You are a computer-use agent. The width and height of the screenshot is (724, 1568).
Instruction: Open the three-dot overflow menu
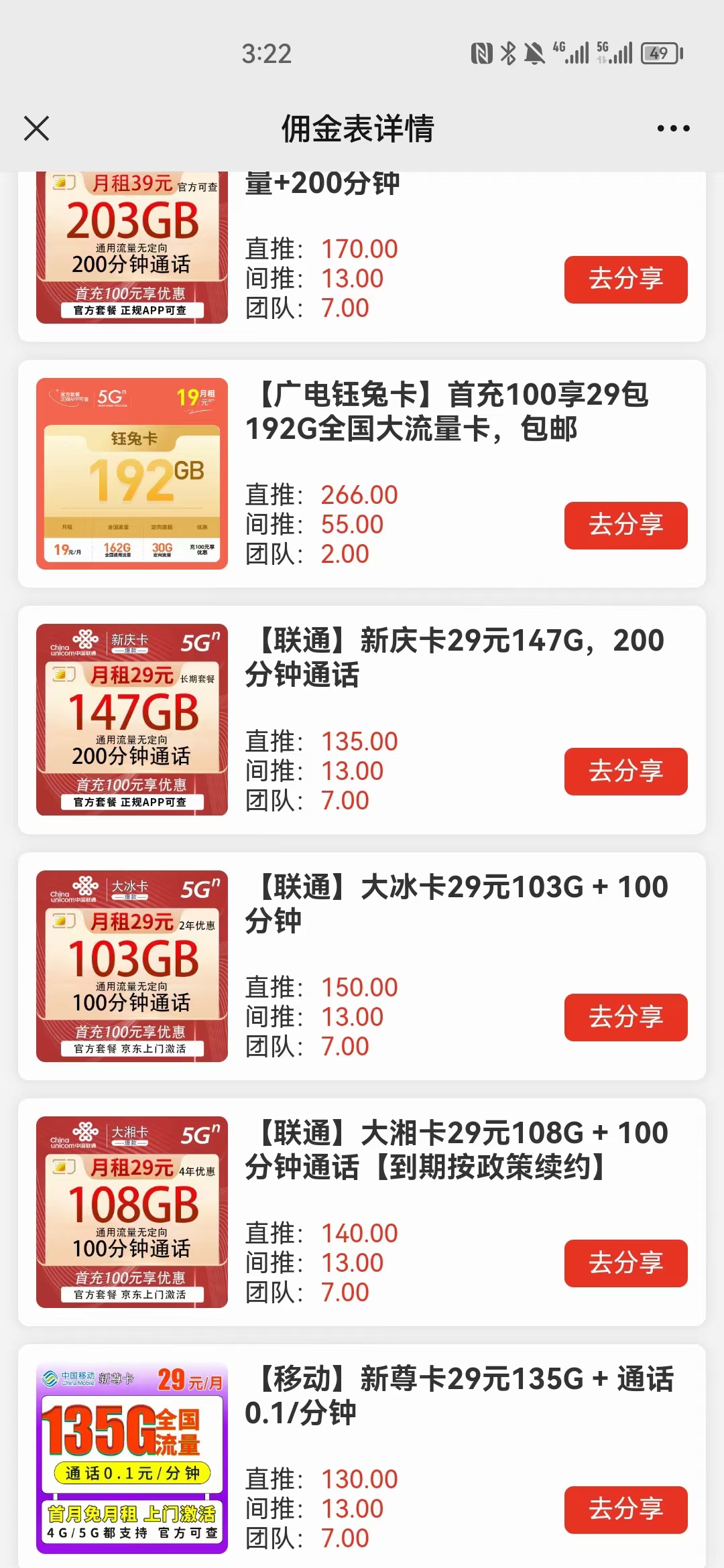point(673,128)
